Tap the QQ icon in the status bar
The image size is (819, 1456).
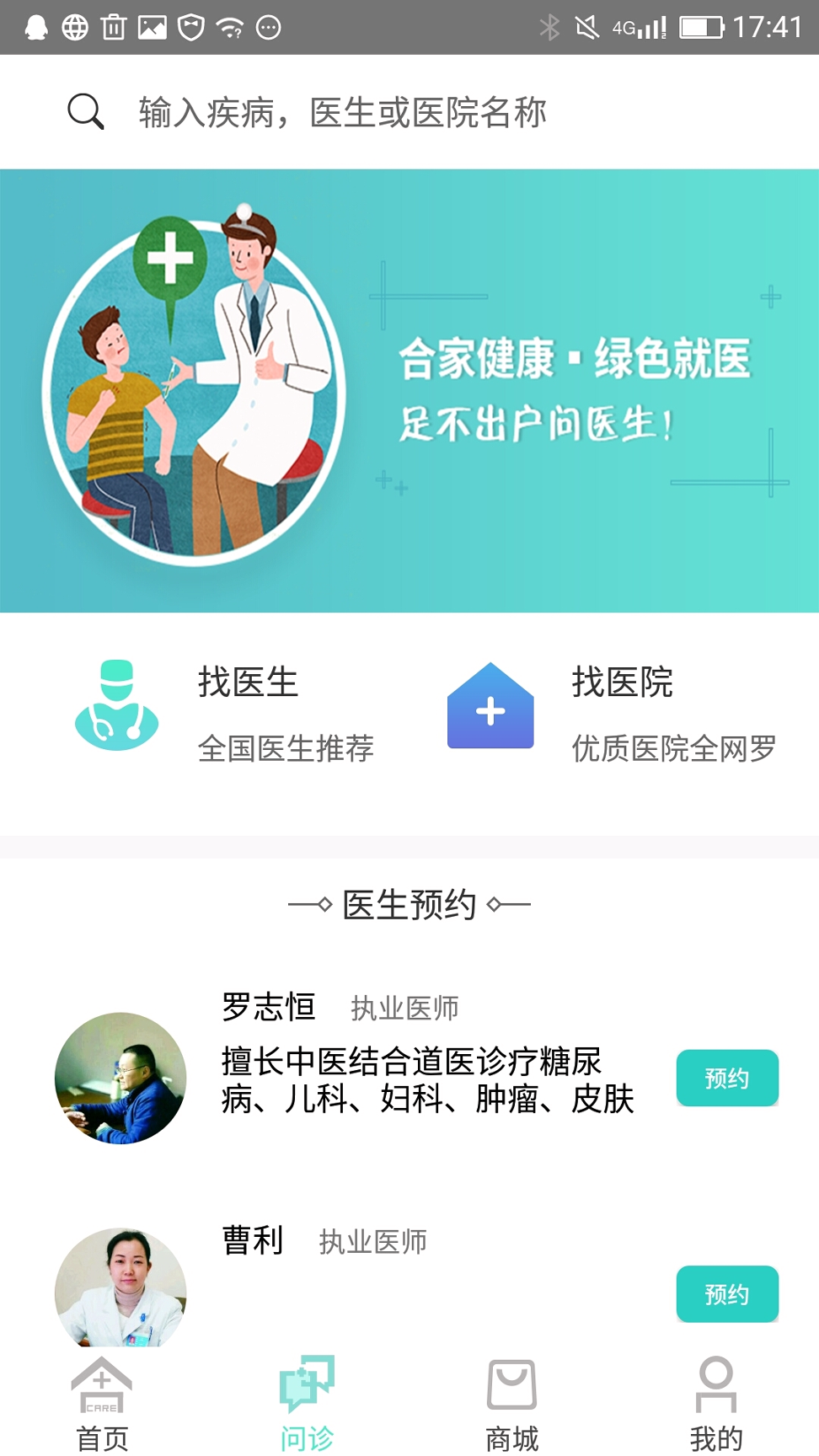pyautogui.click(x=35, y=25)
